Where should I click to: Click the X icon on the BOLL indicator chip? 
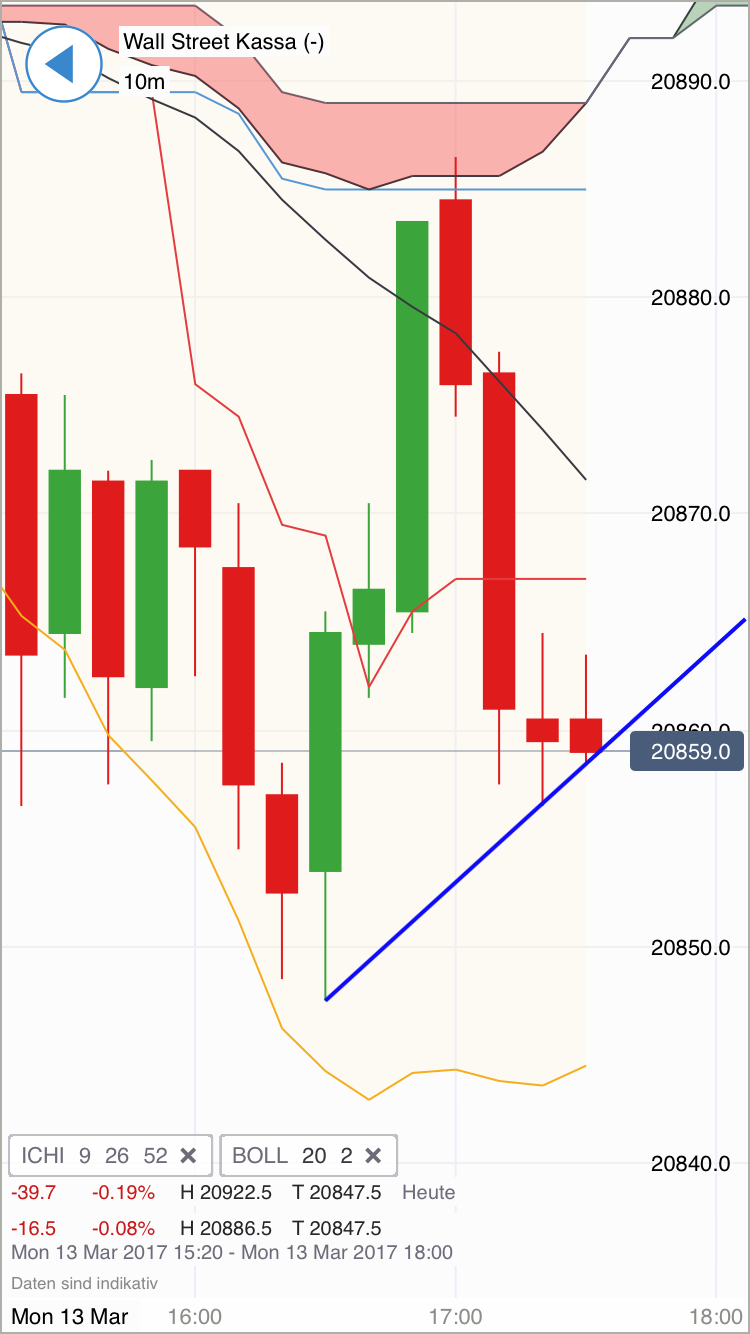[373, 1155]
